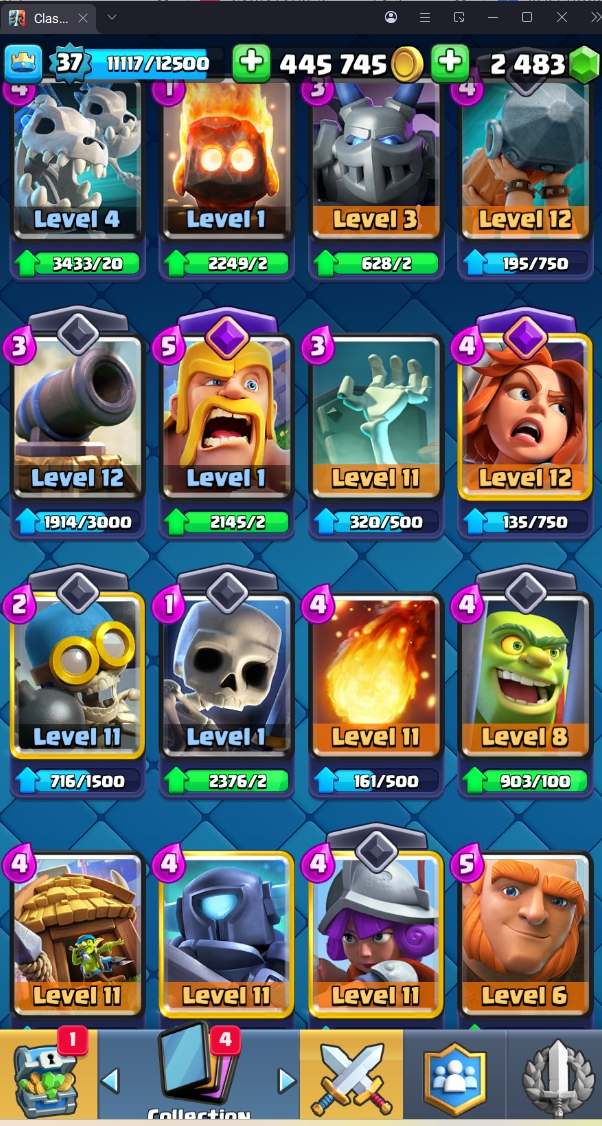Viewport: 602px width, 1126px height.
Task: Select the Mini P.E.K.K.A card at Level 11
Action: coord(227,935)
